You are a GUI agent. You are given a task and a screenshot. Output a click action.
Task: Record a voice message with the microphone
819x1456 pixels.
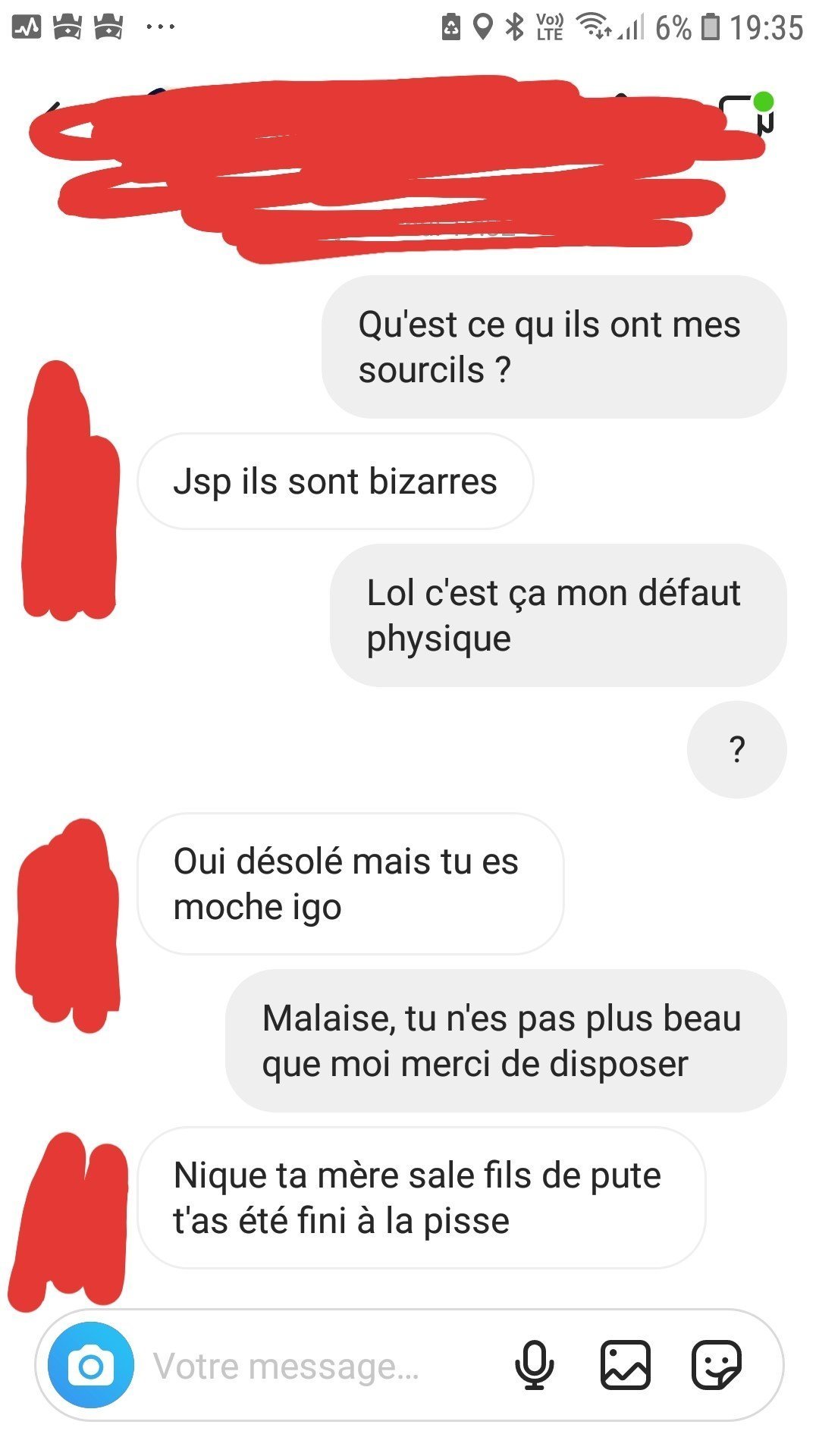coord(534,1366)
